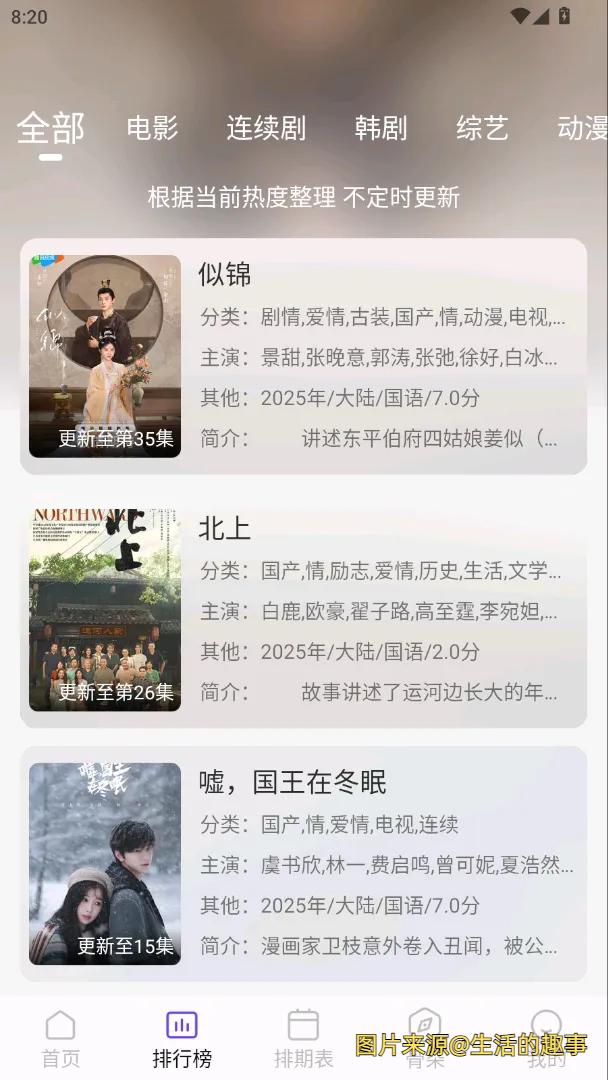The image size is (608, 1080).
Task: Go to the 首页 home tab
Action: click(x=60, y=1038)
